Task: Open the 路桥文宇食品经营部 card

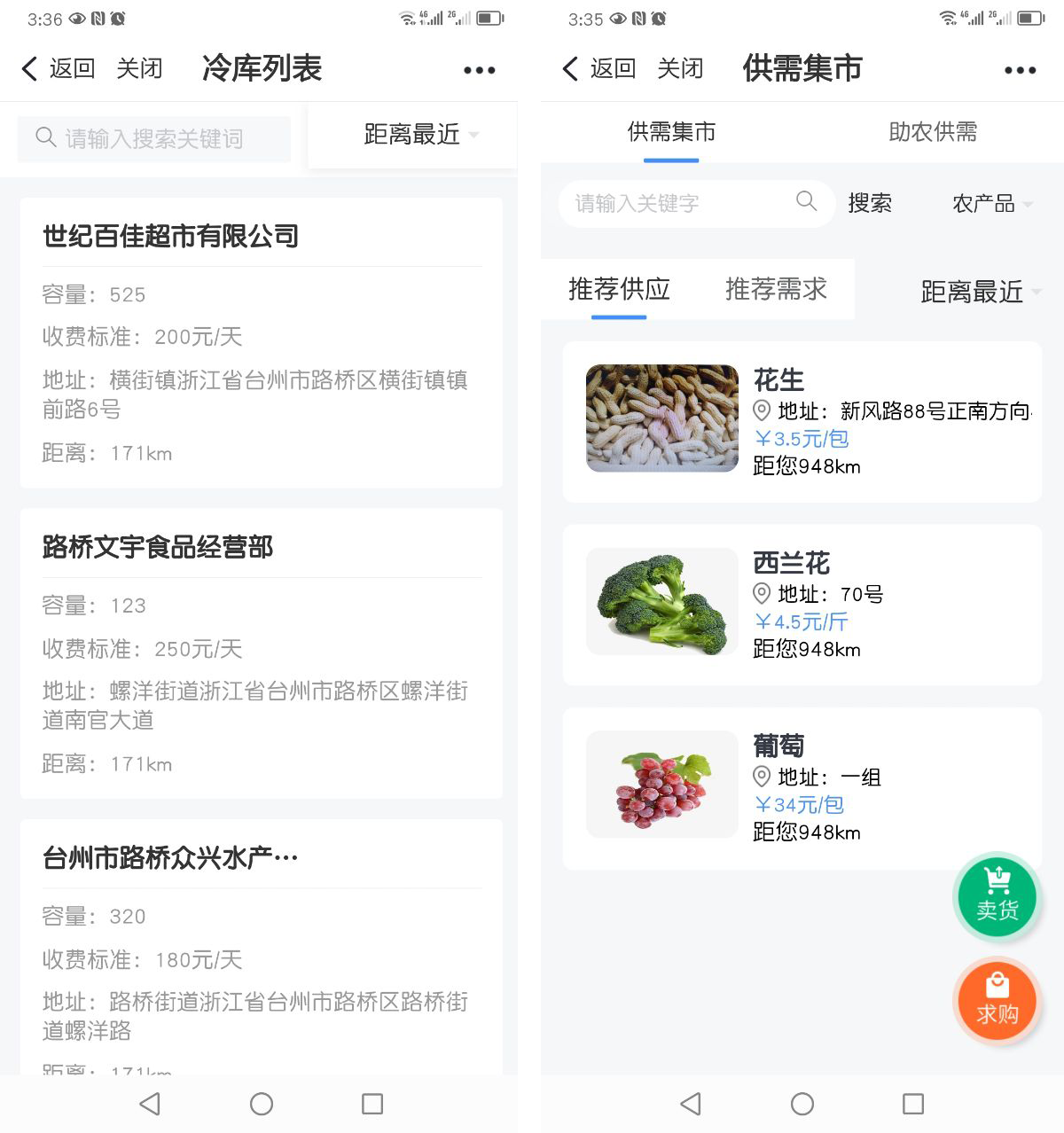Action: click(x=261, y=653)
